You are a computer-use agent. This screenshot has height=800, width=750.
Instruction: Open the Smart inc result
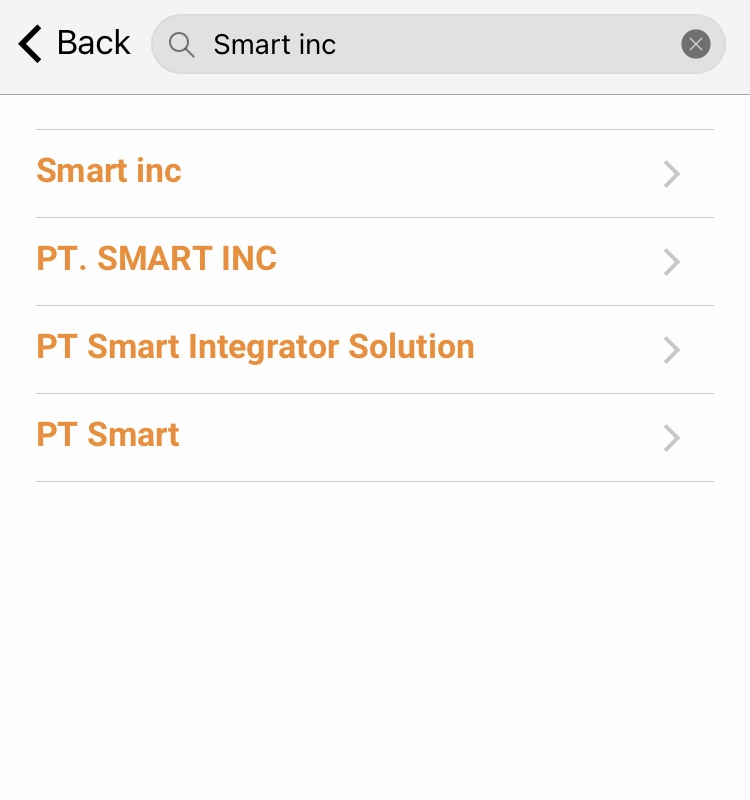pos(374,173)
